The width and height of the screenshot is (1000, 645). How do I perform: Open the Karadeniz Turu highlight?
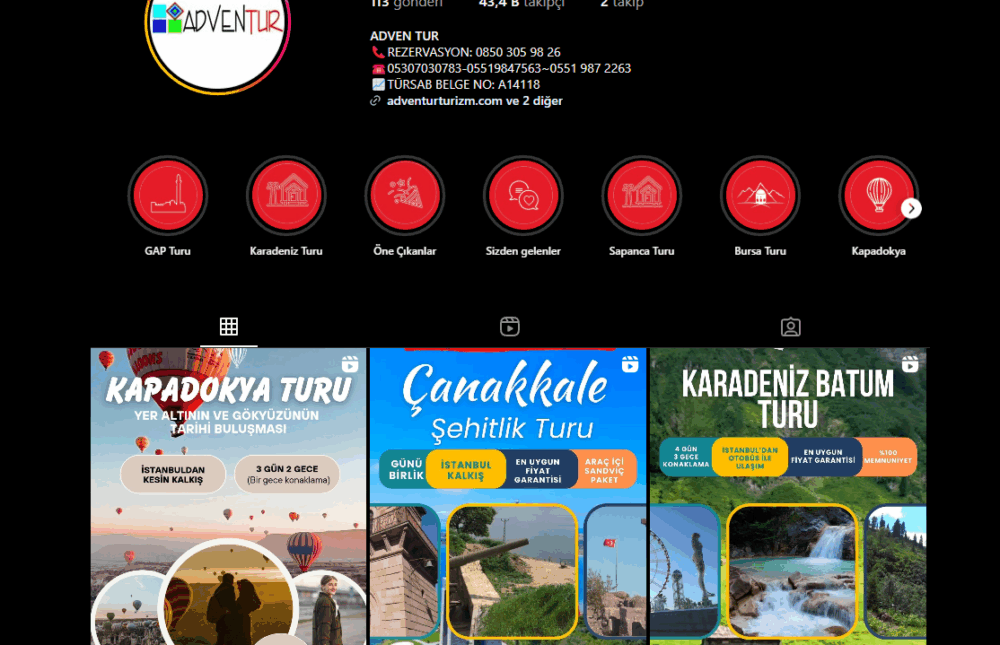(286, 196)
